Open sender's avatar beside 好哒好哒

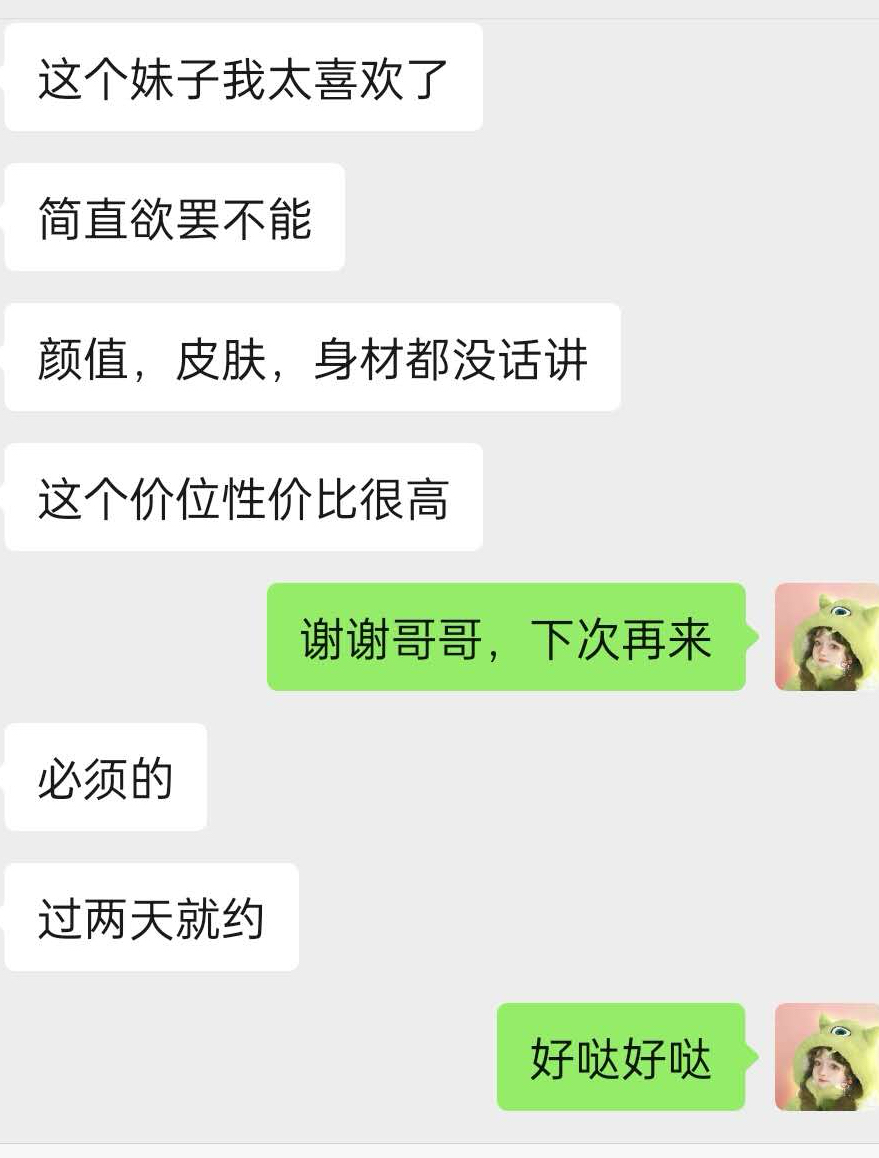click(x=827, y=1057)
